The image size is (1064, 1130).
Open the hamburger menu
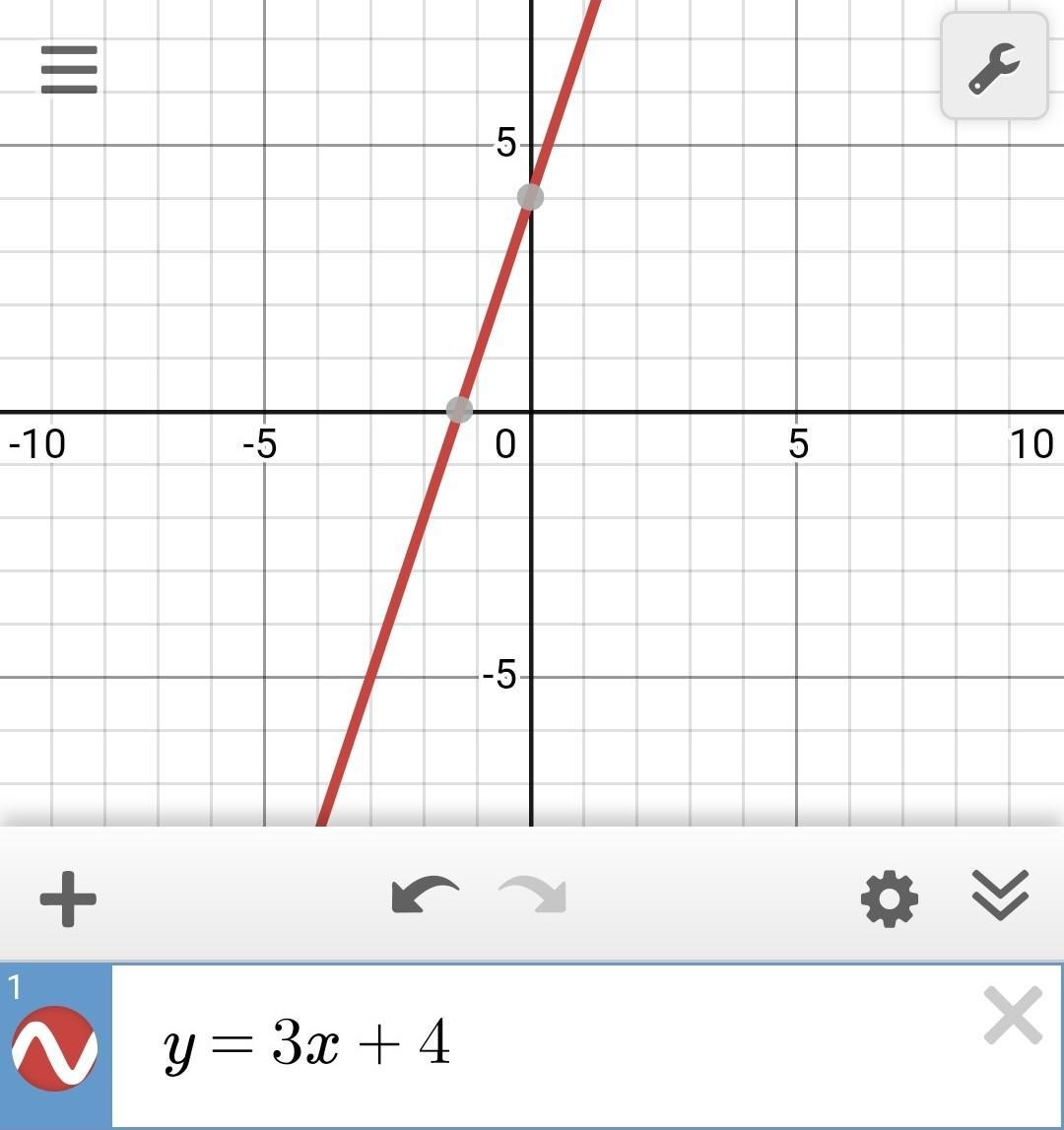[69, 69]
